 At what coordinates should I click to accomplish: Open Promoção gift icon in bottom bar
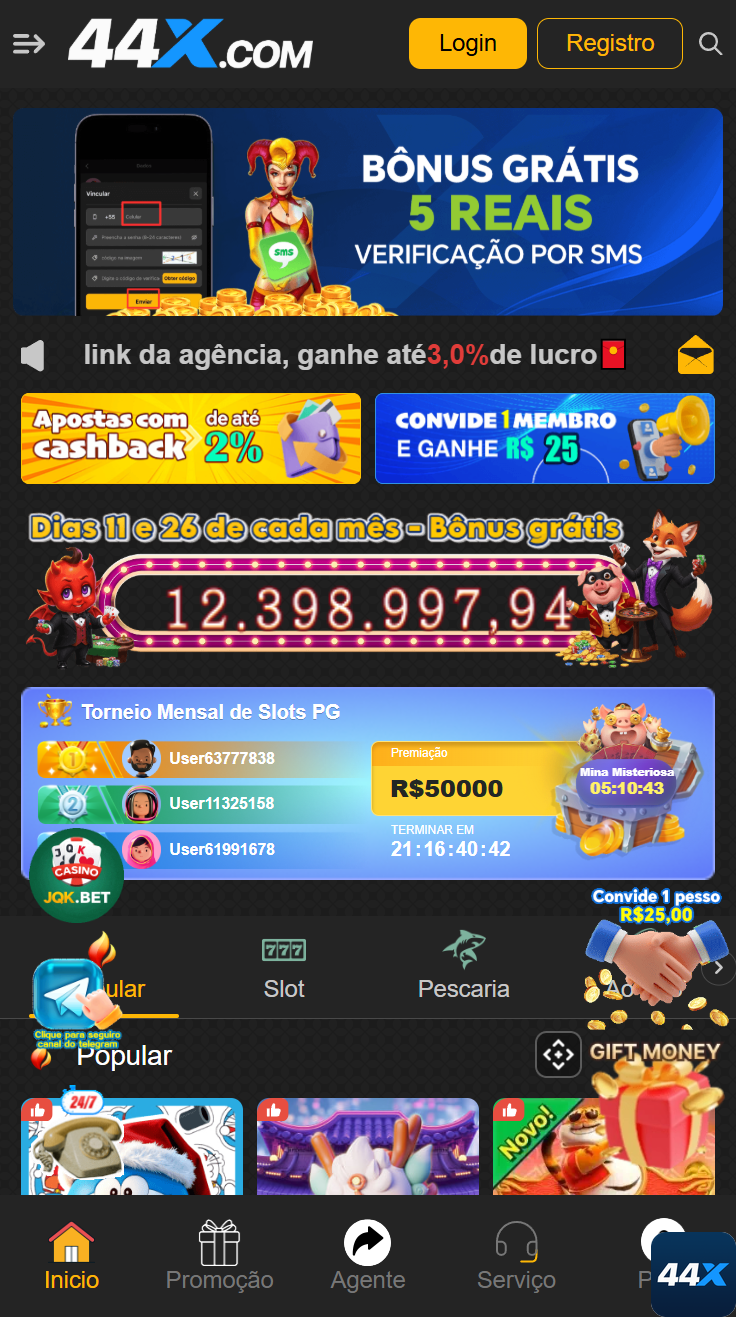(219, 1244)
